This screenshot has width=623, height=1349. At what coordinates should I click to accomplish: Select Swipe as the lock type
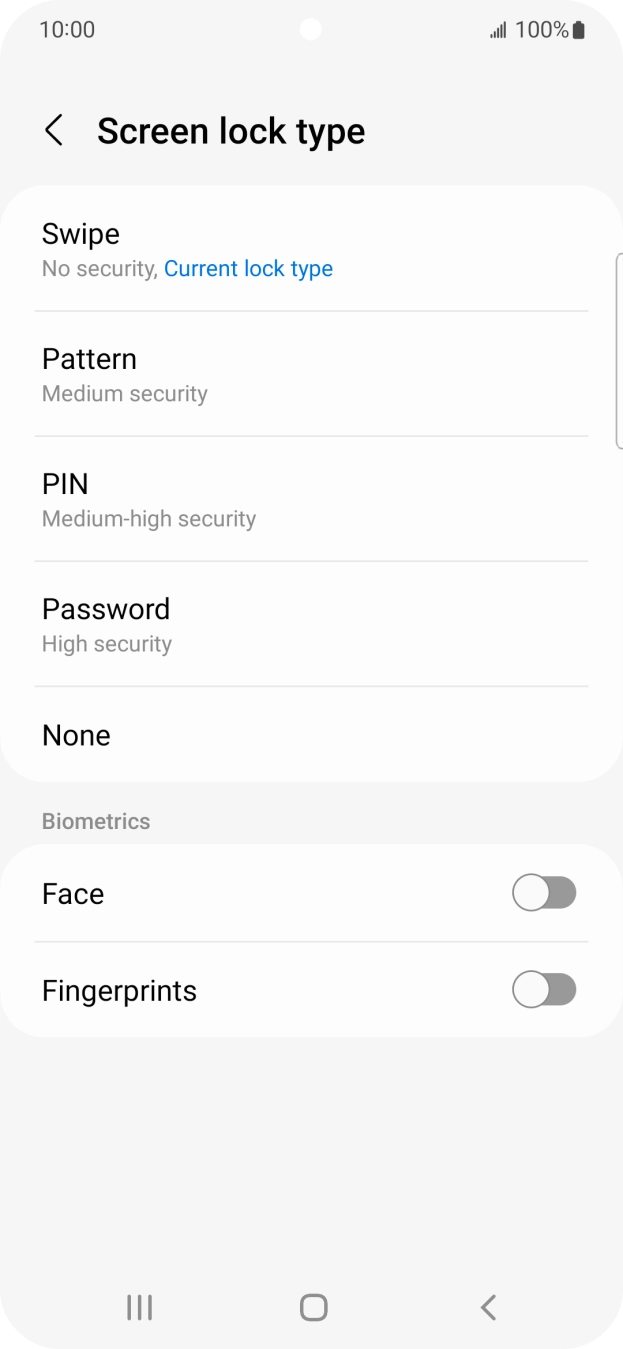(x=310, y=249)
